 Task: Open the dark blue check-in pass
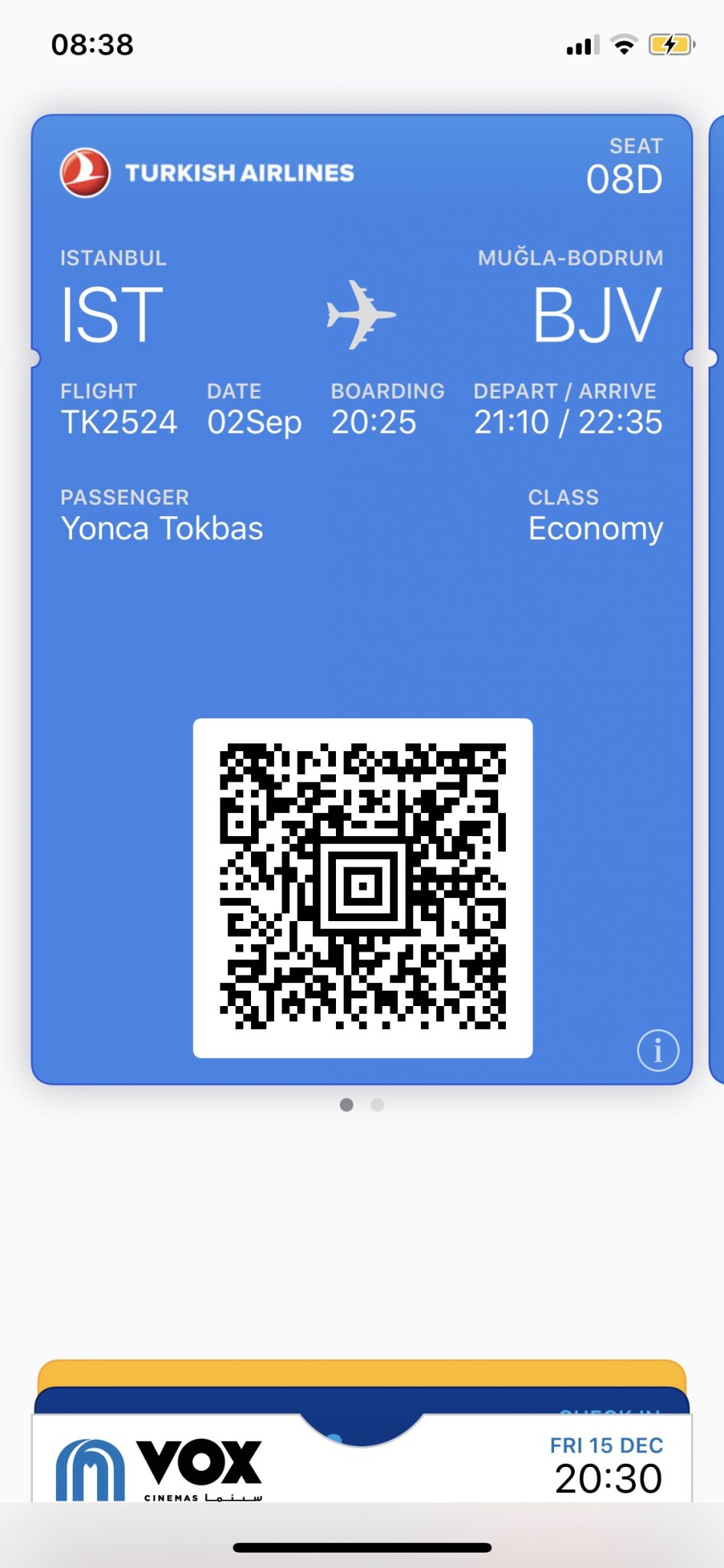coord(362,1400)
